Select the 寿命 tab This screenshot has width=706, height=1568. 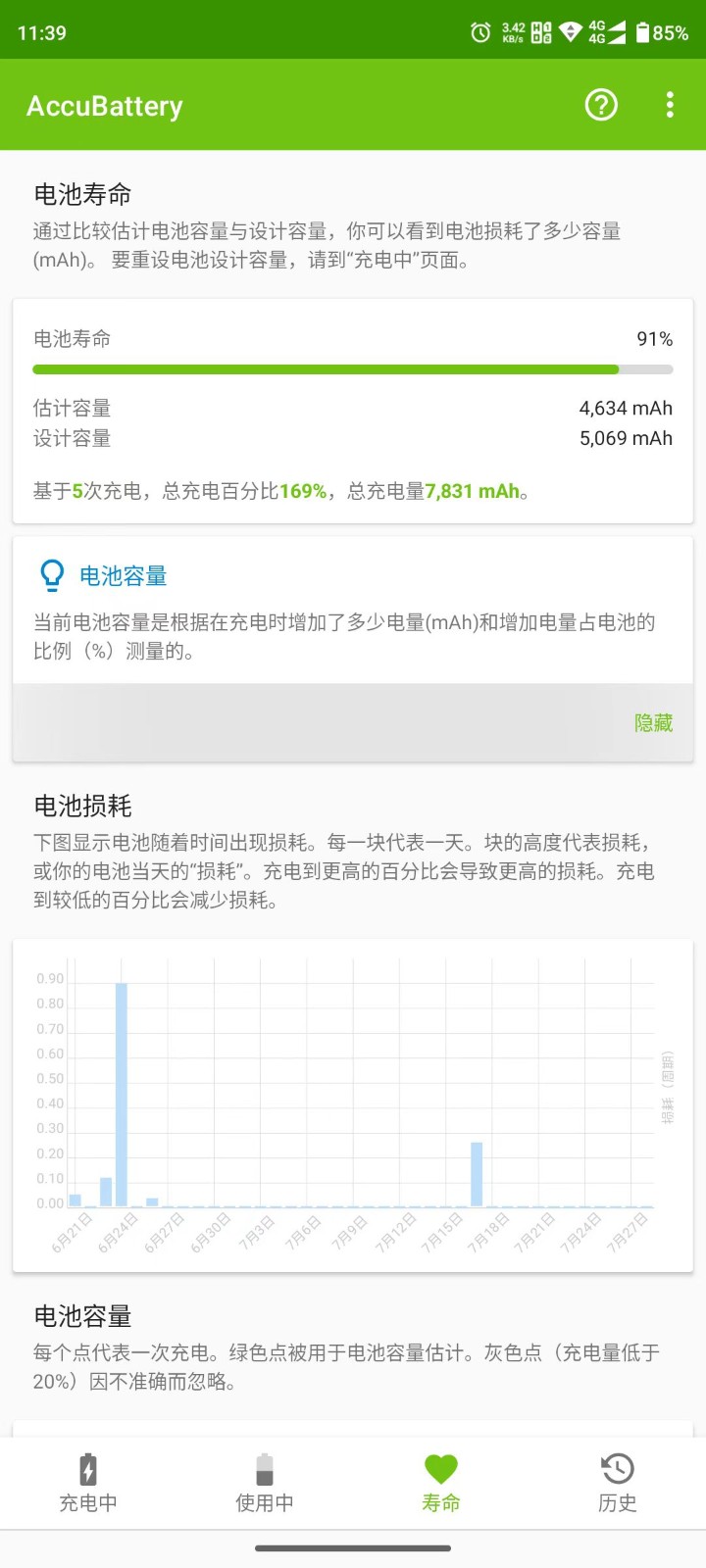441,1484
